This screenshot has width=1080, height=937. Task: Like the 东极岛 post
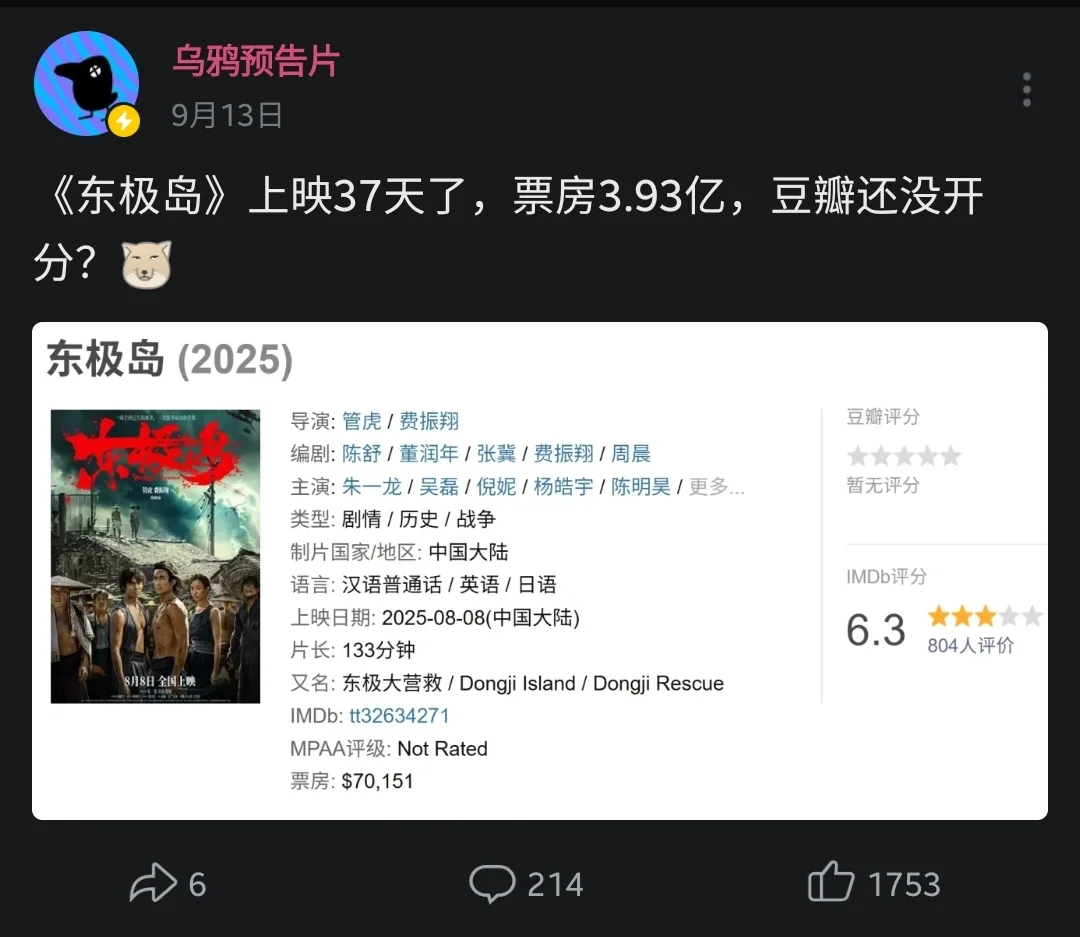pyautogui.click(x=874, y=884)
